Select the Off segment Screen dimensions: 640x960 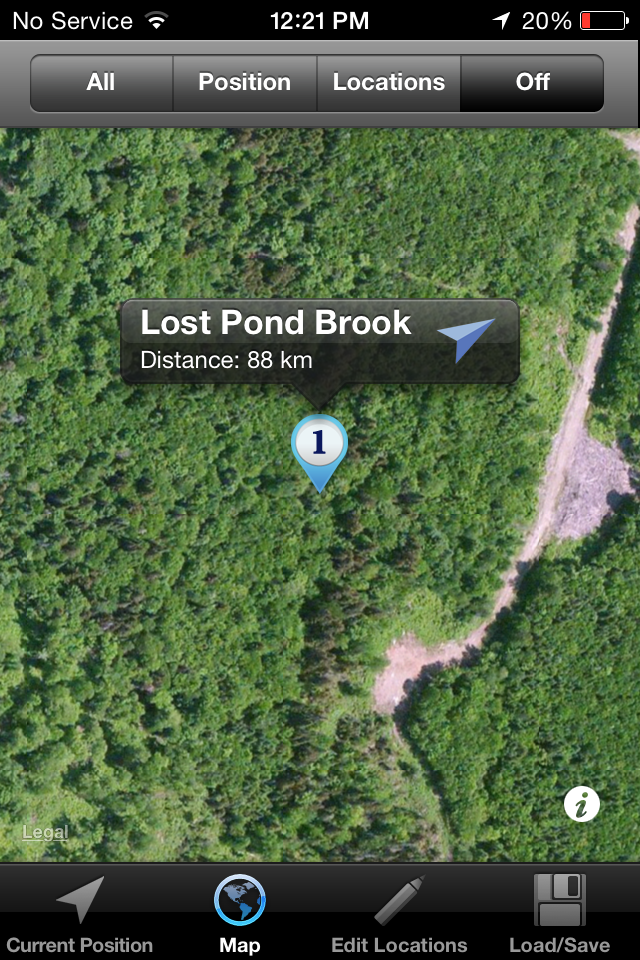(x=532, y=83)
